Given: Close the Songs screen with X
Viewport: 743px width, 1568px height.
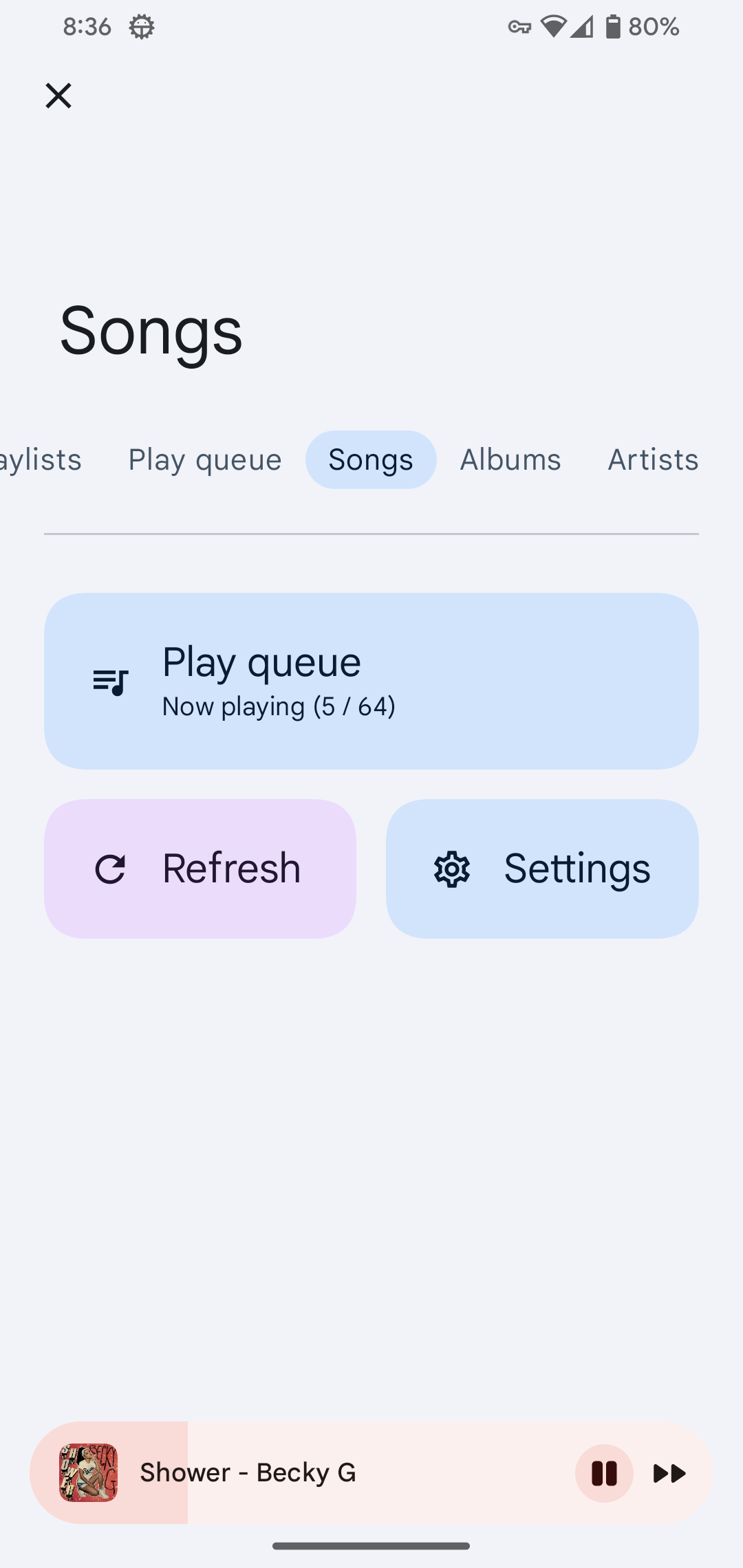Looking at the screenshot, I should coord(58,96).
